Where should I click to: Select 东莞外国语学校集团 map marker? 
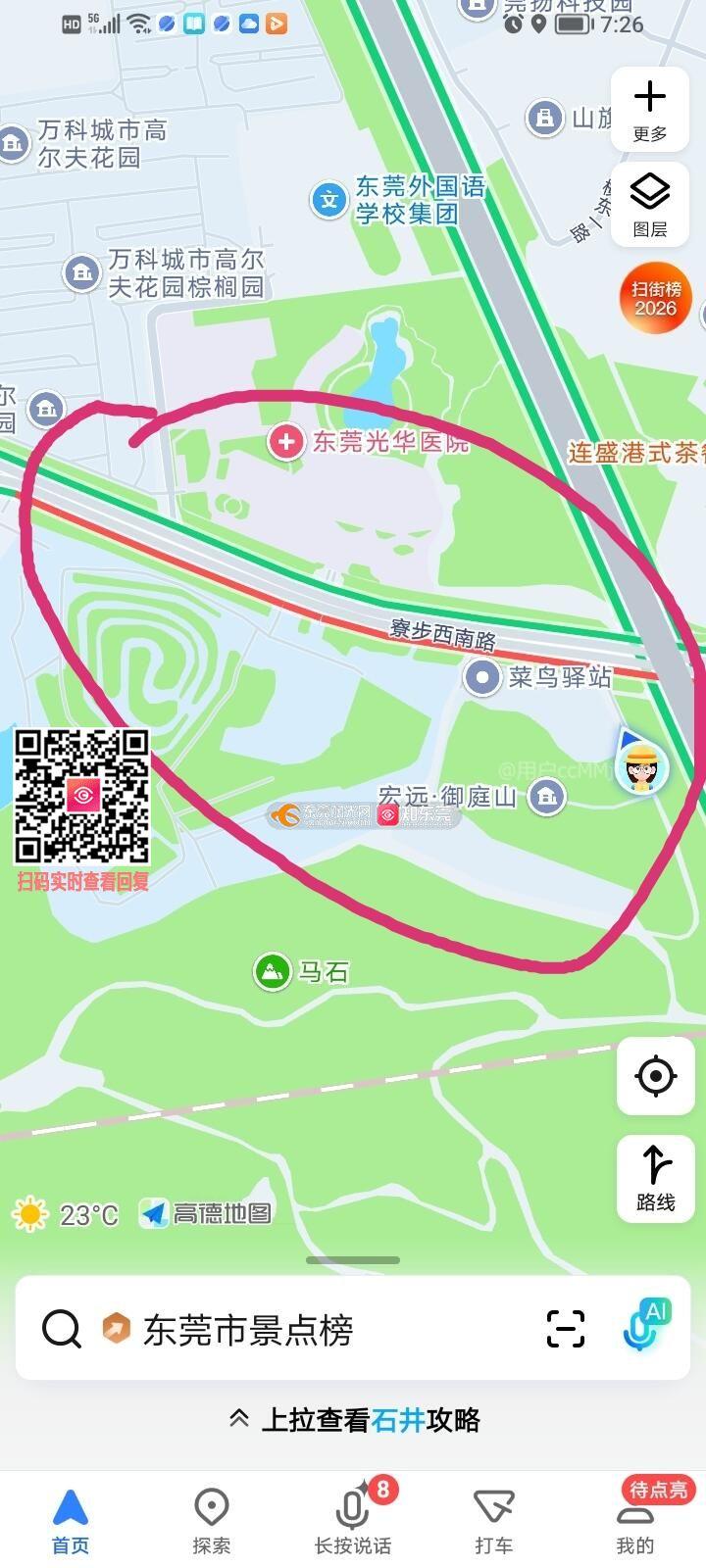click(x=329, y=200)
